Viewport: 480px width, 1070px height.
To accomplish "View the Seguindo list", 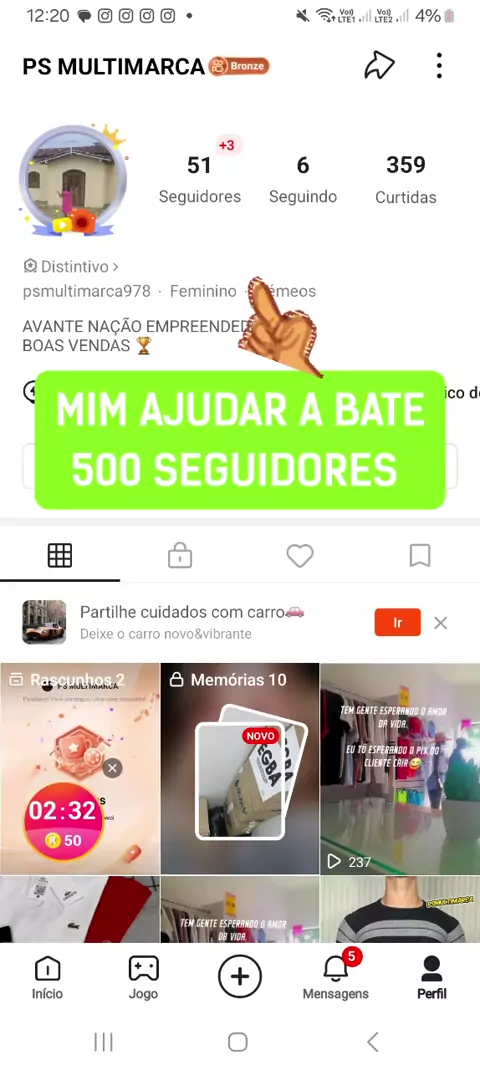I will tap(302, 179).
